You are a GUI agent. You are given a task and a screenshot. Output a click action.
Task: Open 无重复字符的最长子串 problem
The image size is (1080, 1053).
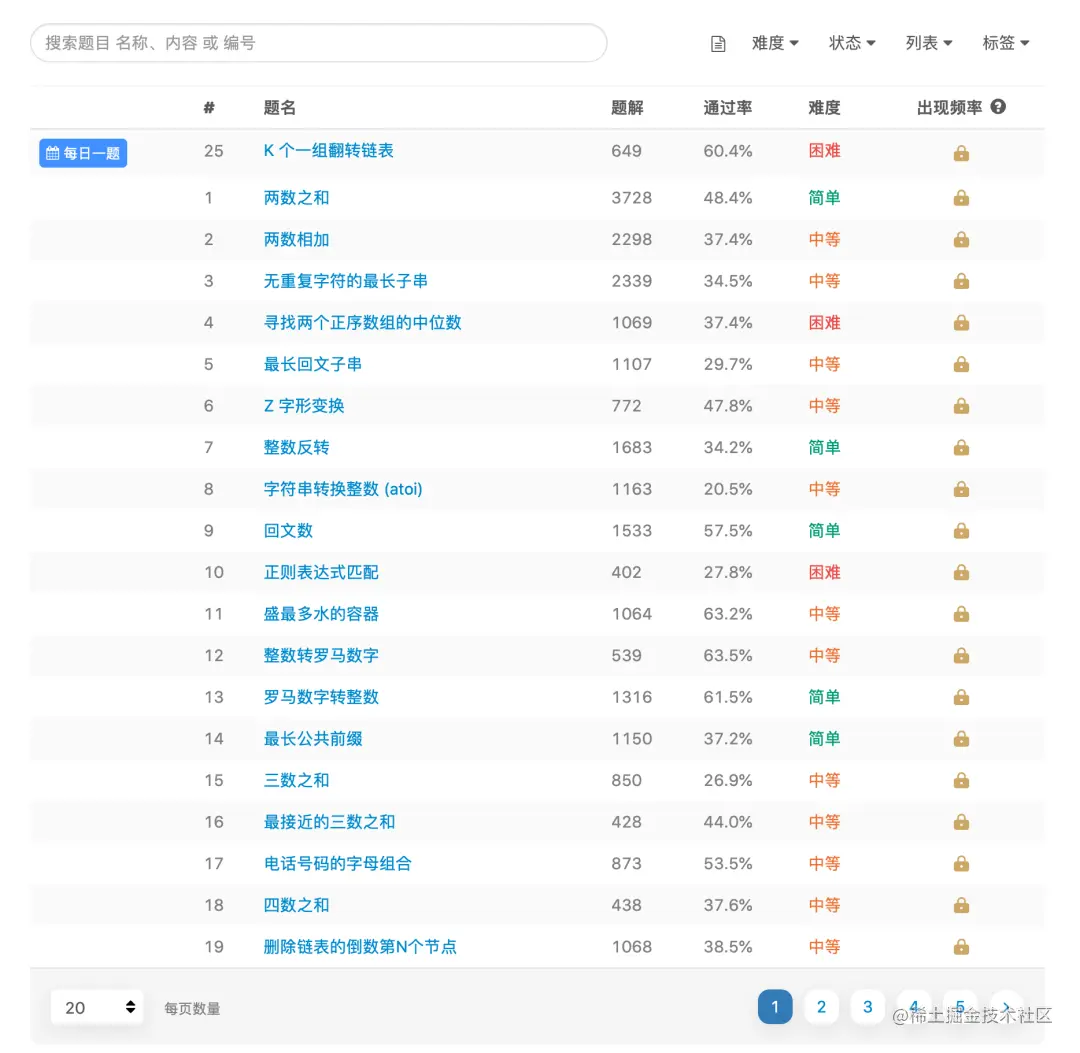pos(345,281)
